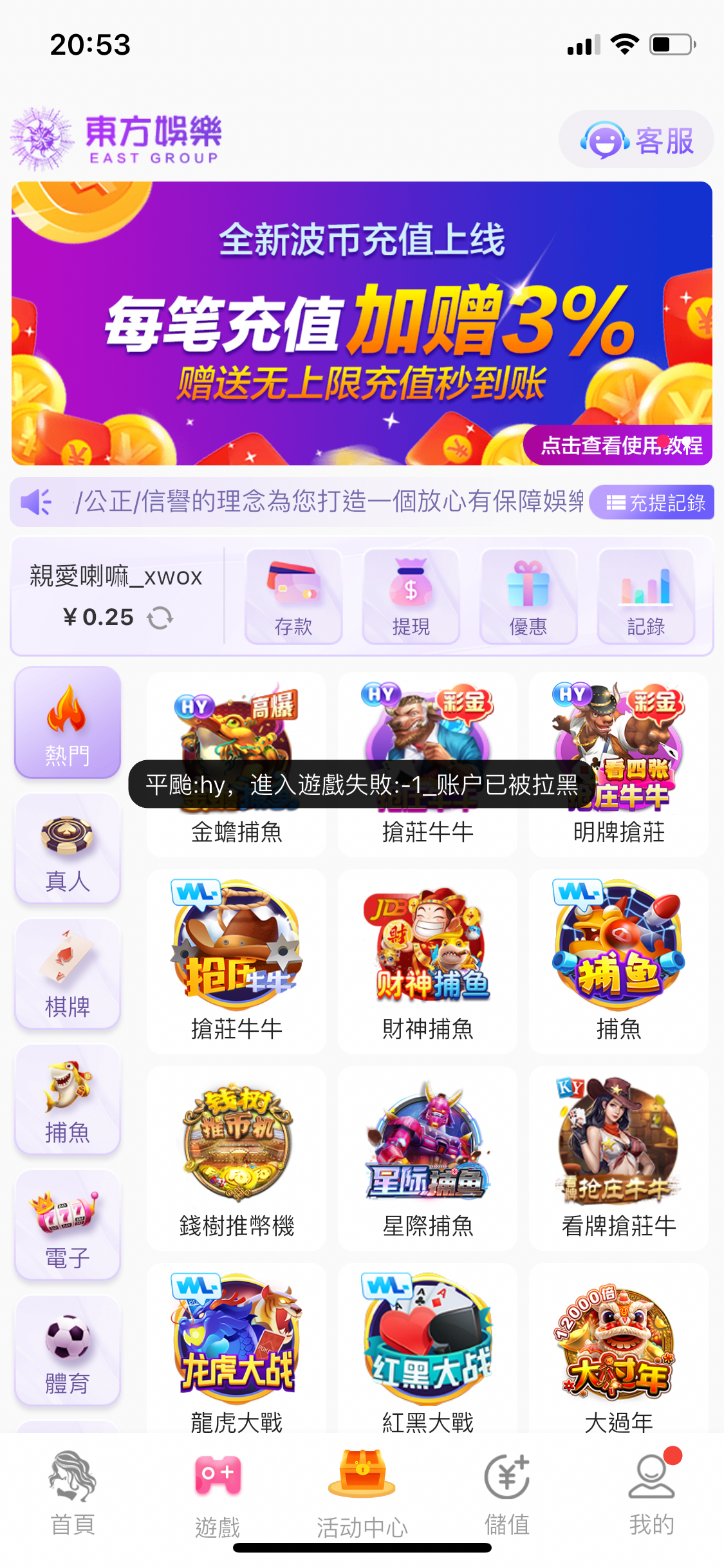
Task: Open 充提記錄 records
Action: click(653, 502)
